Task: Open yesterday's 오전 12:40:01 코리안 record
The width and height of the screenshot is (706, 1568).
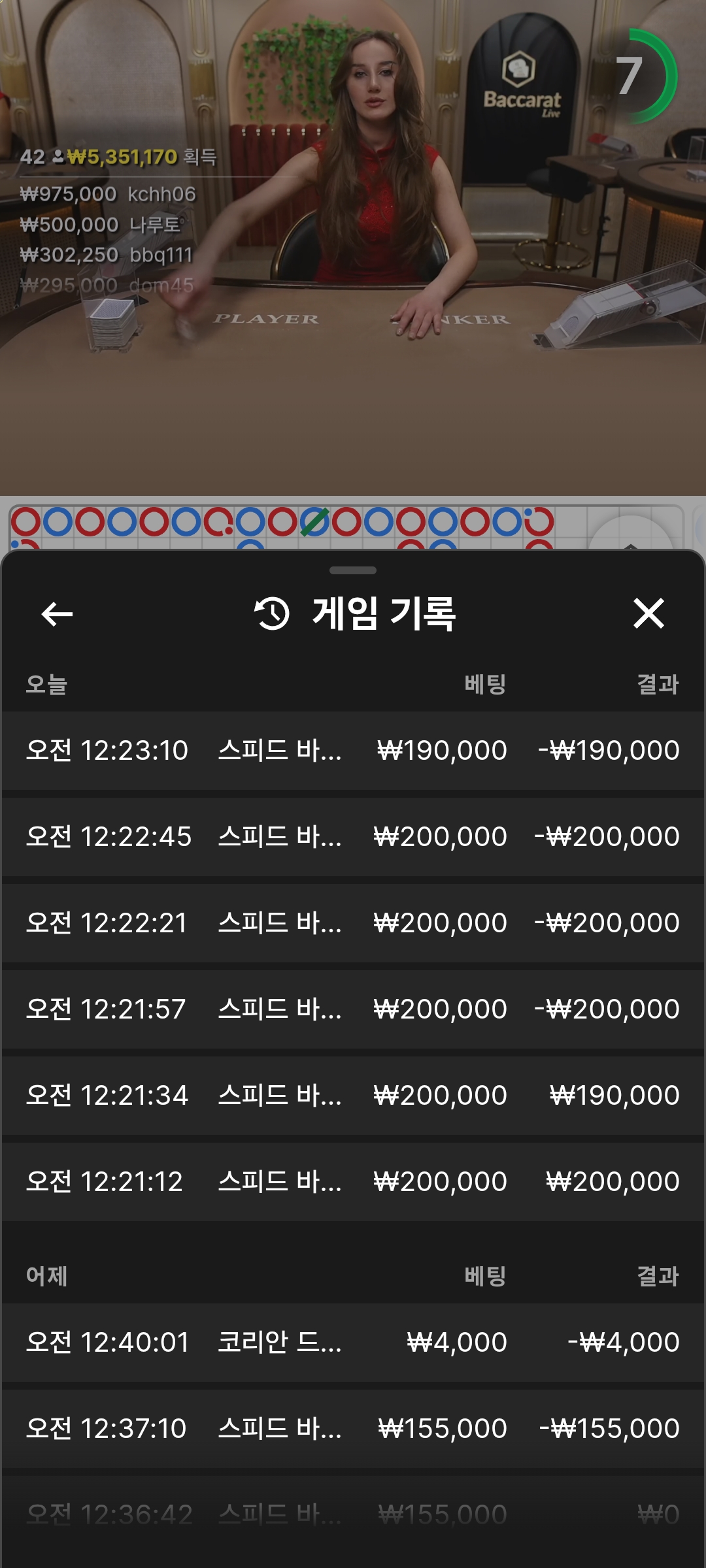Action: coord(353,1342)
